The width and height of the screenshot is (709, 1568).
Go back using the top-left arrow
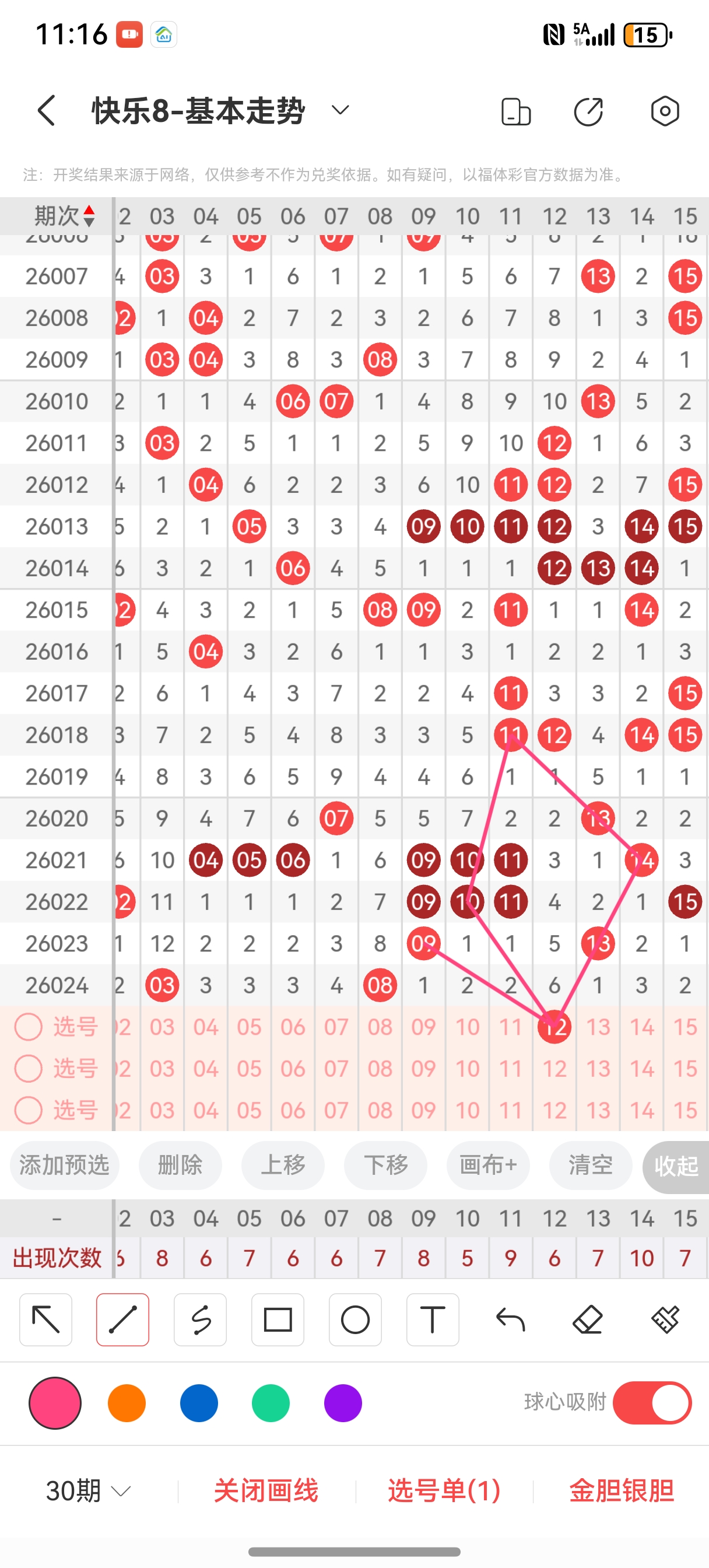(47, 111)
